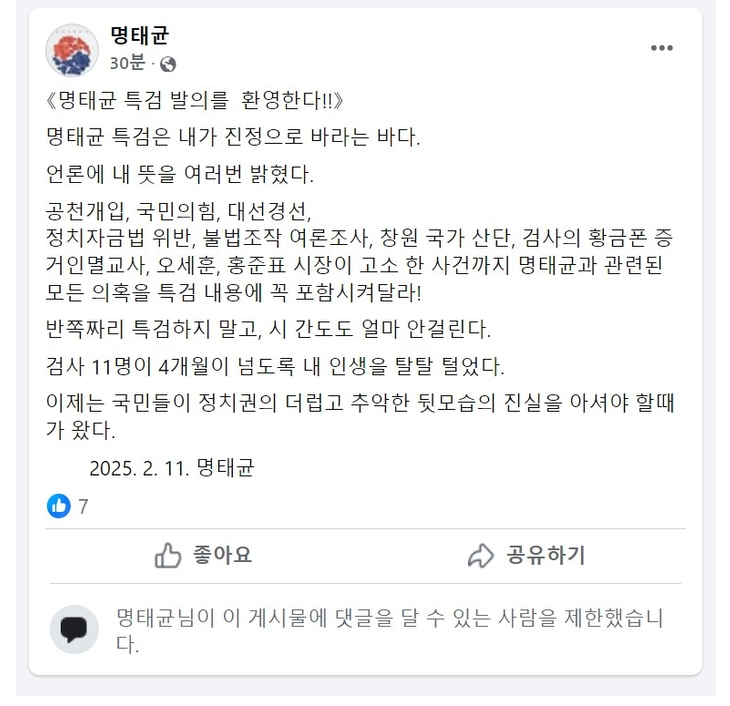
Task: View the 7 reactions on the post
Action: (x=70, y=507)
